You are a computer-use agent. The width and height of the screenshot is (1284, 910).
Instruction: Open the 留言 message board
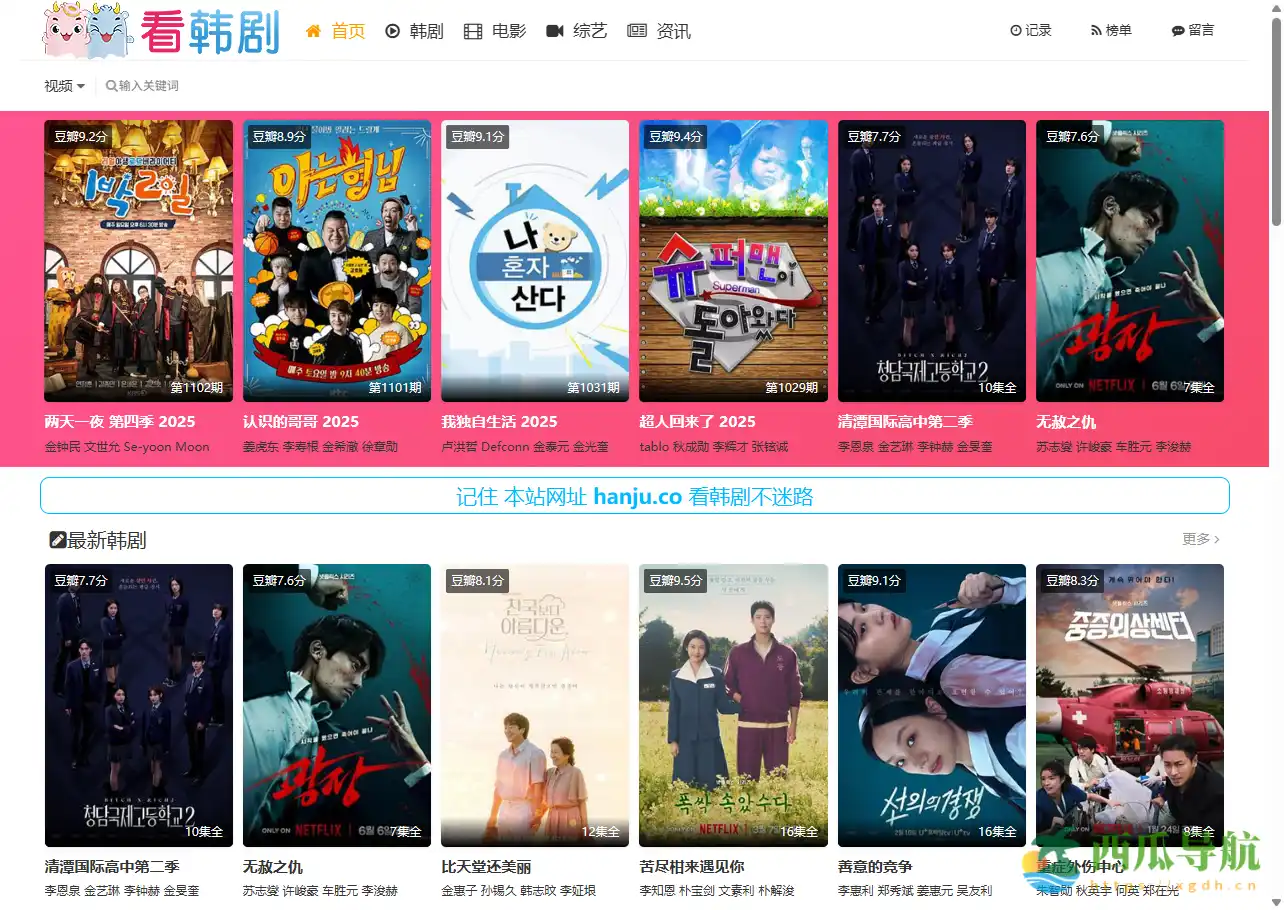(1193, 31)
